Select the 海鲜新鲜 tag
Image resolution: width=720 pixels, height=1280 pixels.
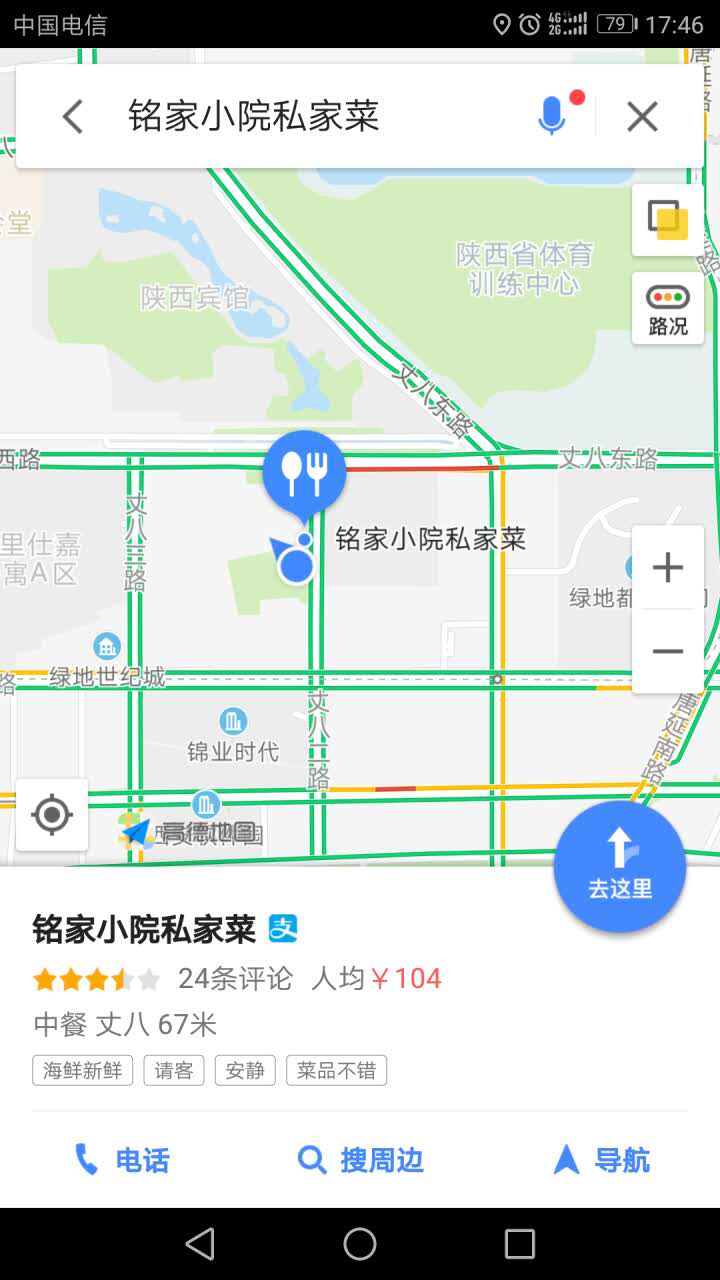(x=83, y=1070)
